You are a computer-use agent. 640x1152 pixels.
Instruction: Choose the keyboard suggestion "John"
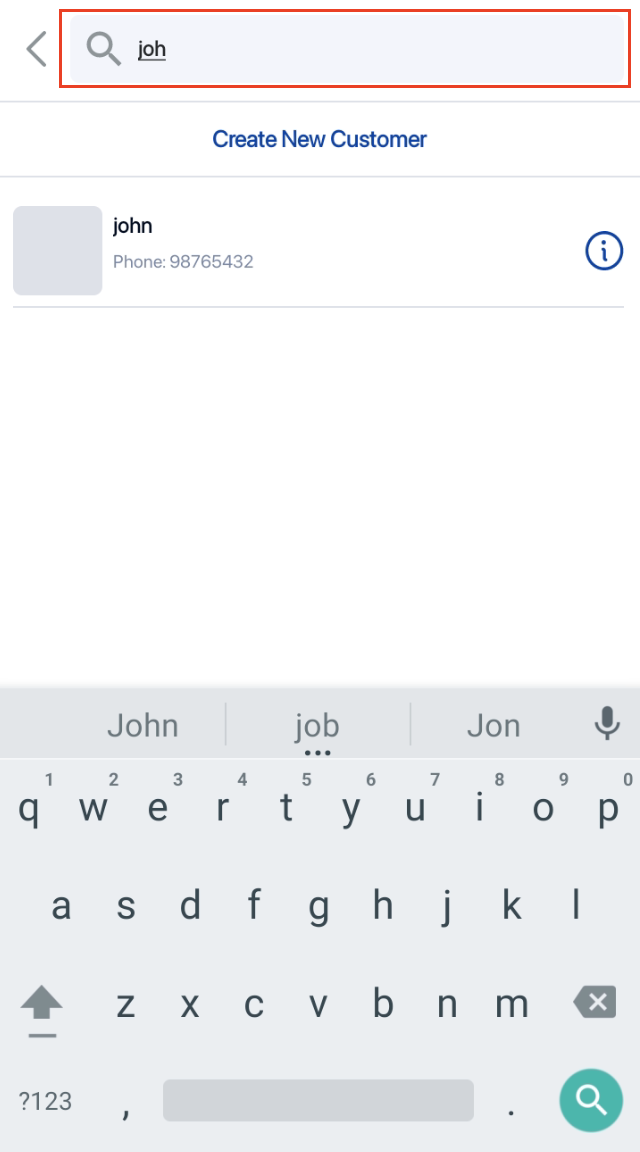click(143, 725)
